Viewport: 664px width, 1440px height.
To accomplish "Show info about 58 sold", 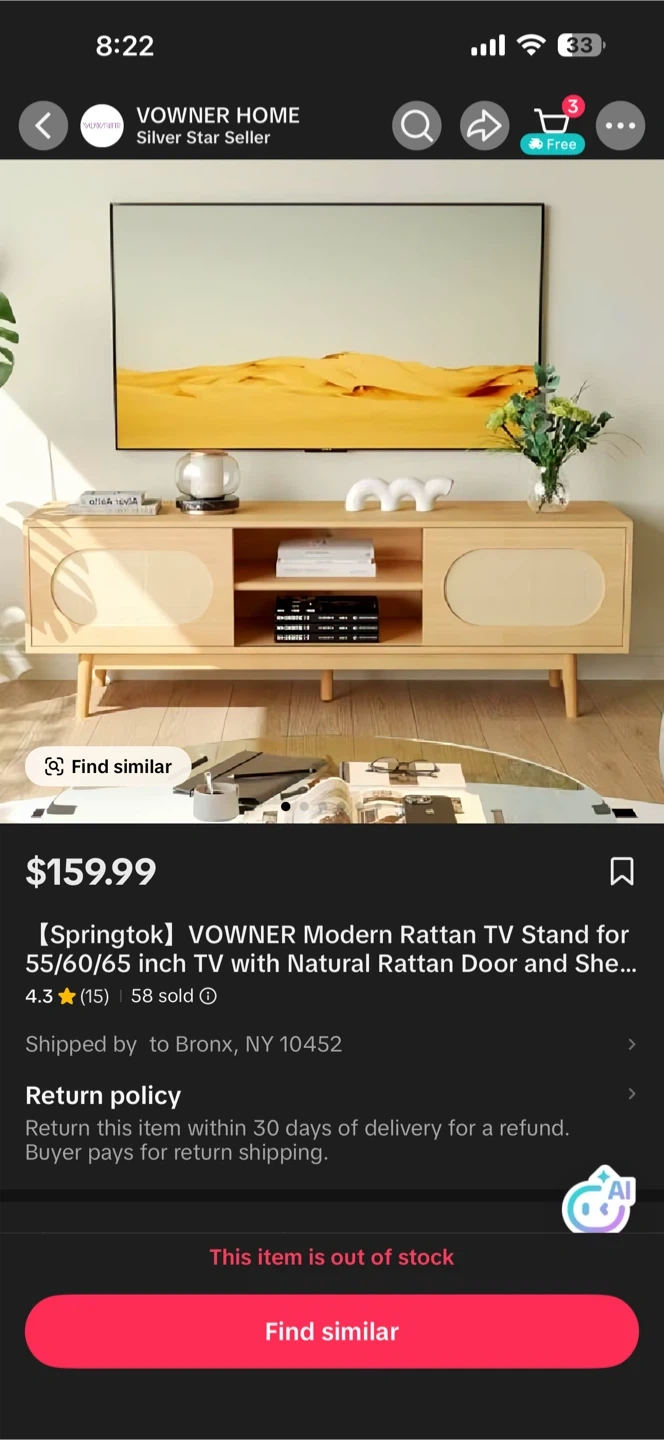I will pyautogui.click(x=174, y=996).
